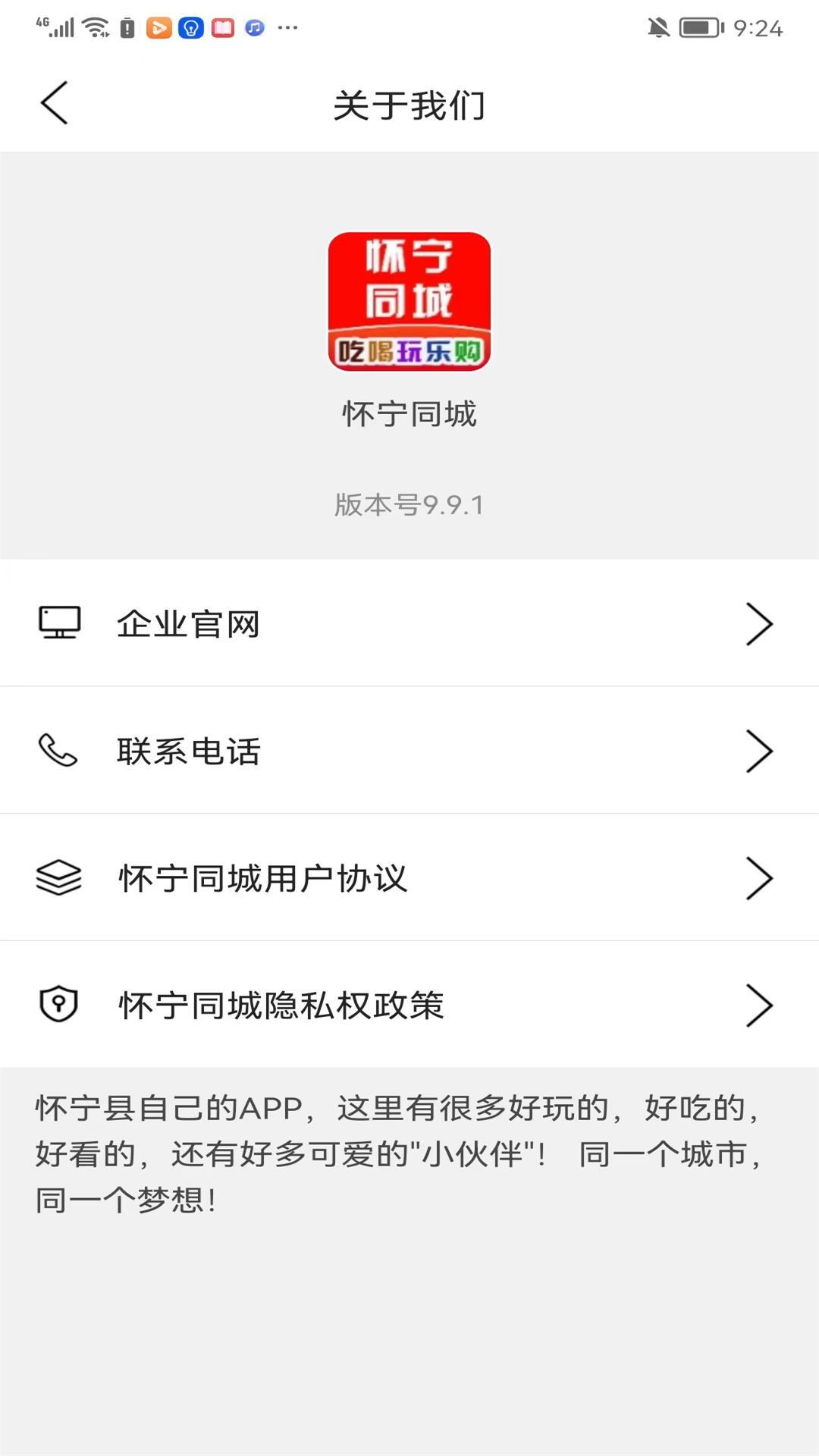This screenshot has height=1456, width=819.
Task: Open the 企业官网 company website entry
Action: point(187,623)
